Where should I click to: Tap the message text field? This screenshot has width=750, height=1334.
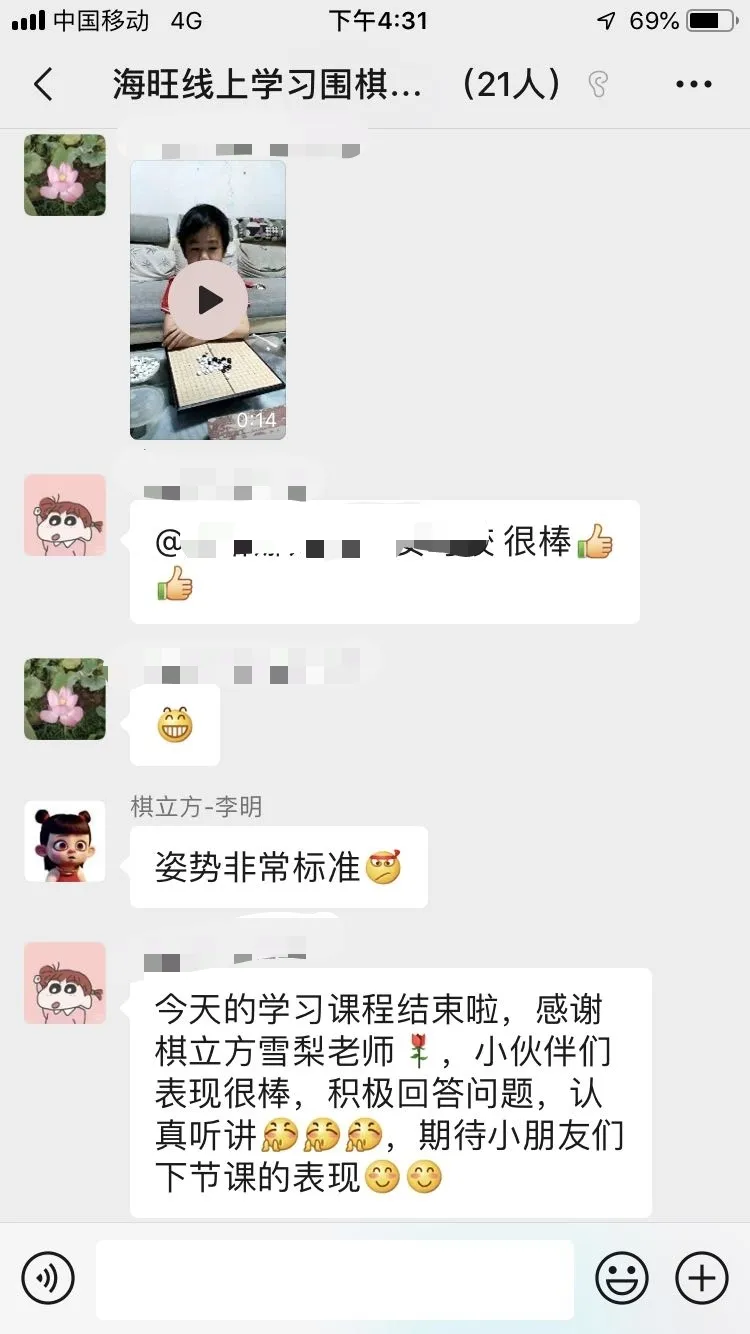pos(335,1278)
